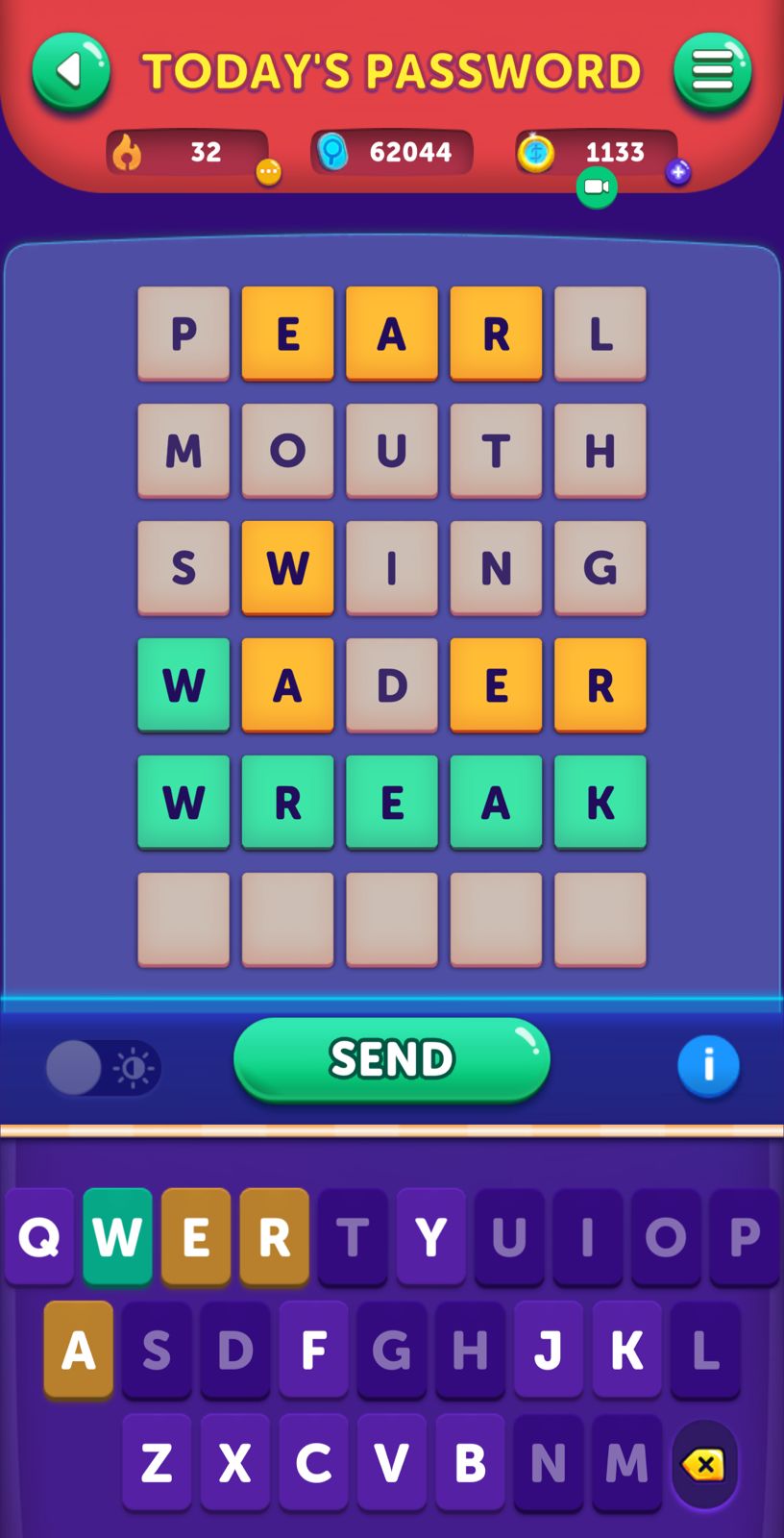784x1538 pixels.
Task: Open the blue info button
Action: pyautogui.click(x=708, y=1065)
